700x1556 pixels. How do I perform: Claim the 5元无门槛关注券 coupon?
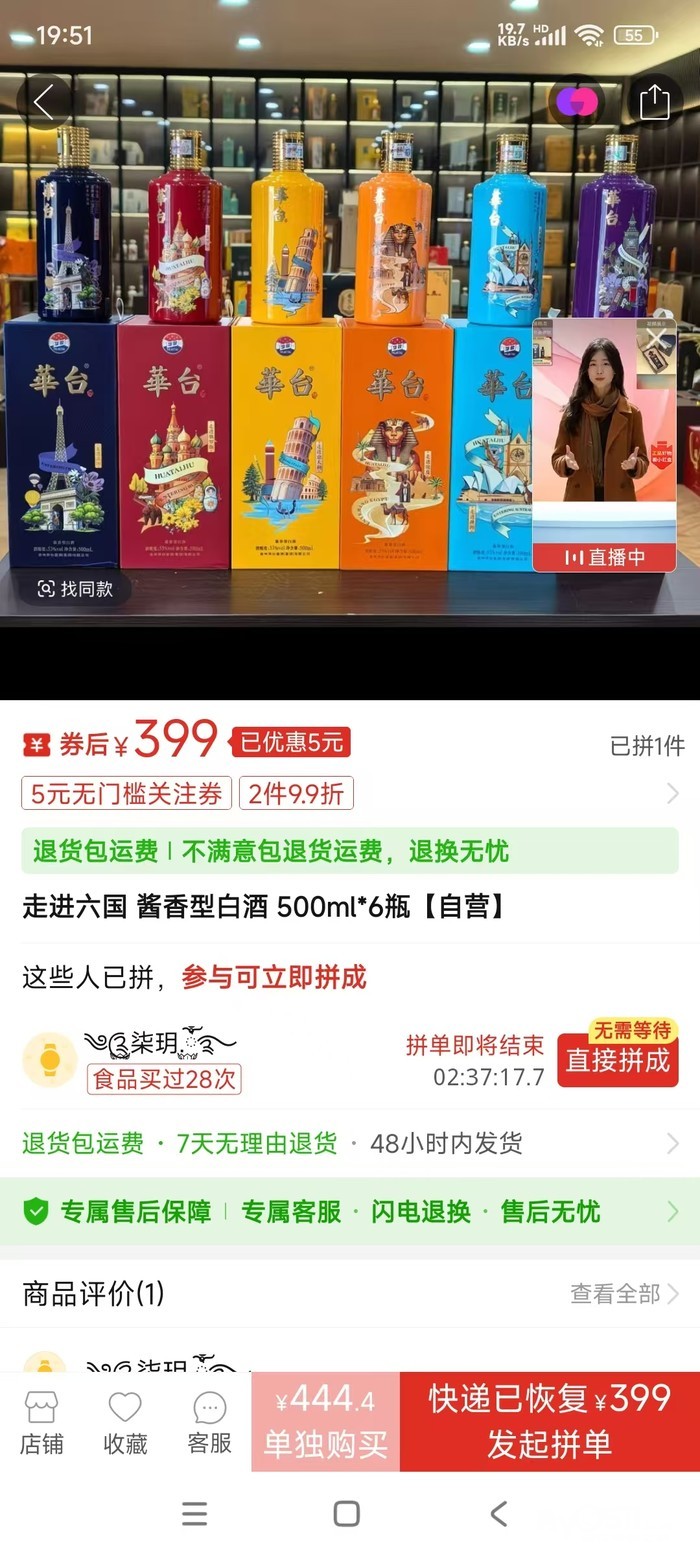(x=127, y=794)
